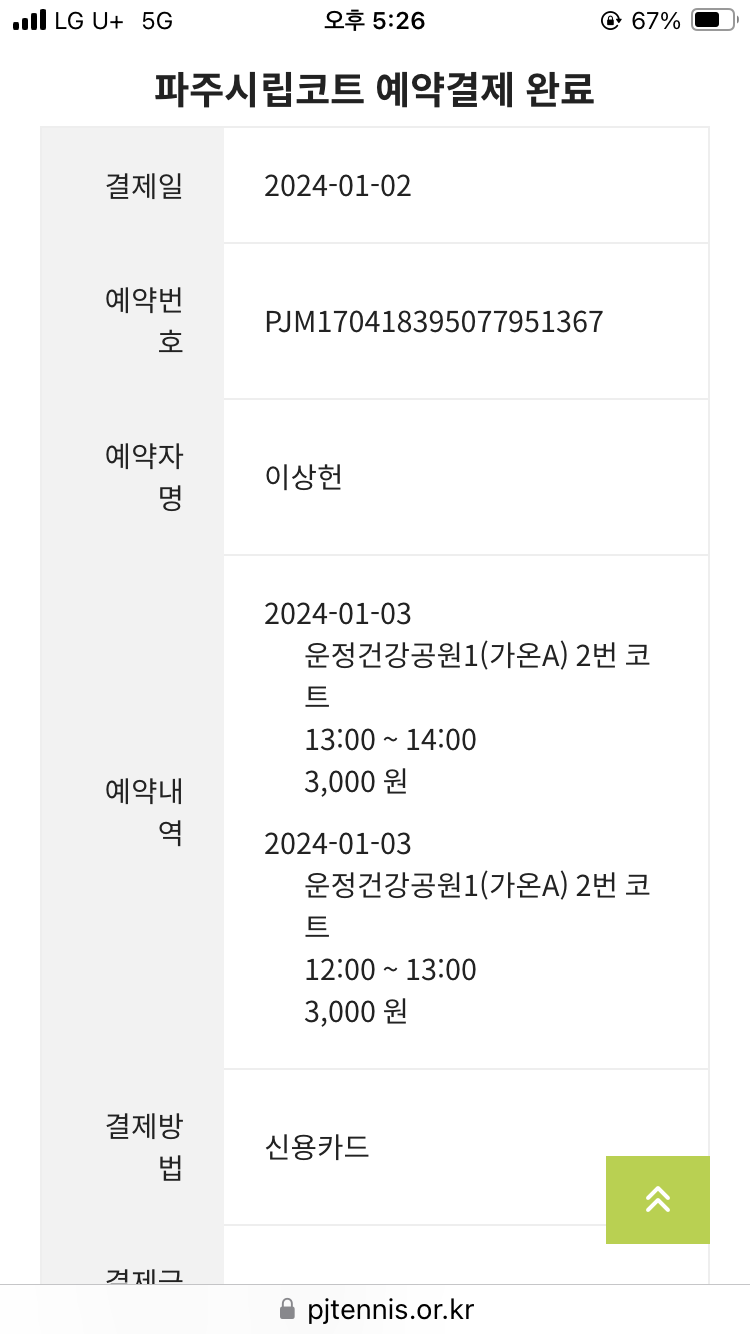Tap the pjtennis.or.kr address bar

[x=375, y=1309]
